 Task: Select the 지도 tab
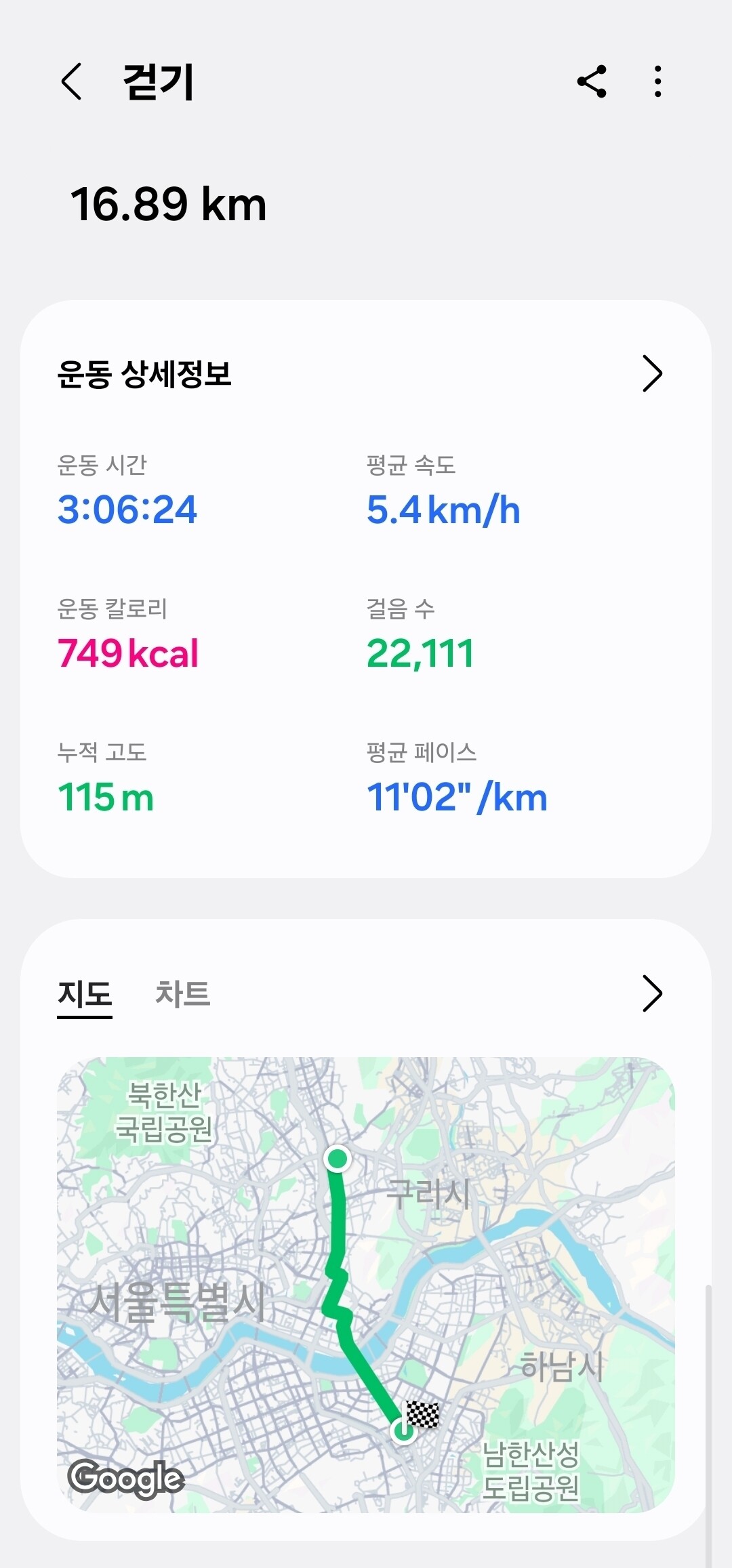click(x=85, y=996)
